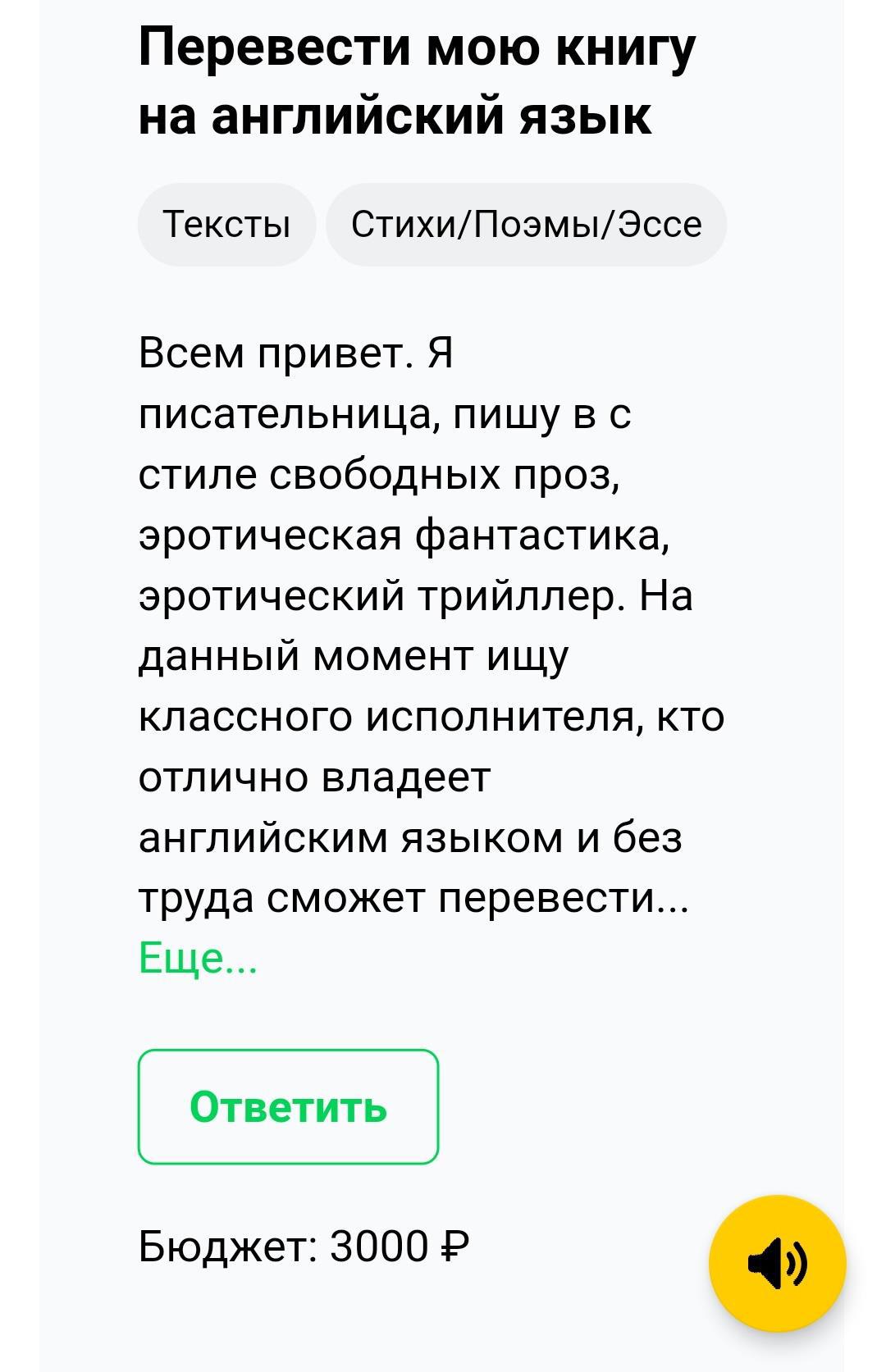The width and height of the screenshot is (886, 1372).
Task: Tap the yellow speaker floating button
Action: (777, 1263)
